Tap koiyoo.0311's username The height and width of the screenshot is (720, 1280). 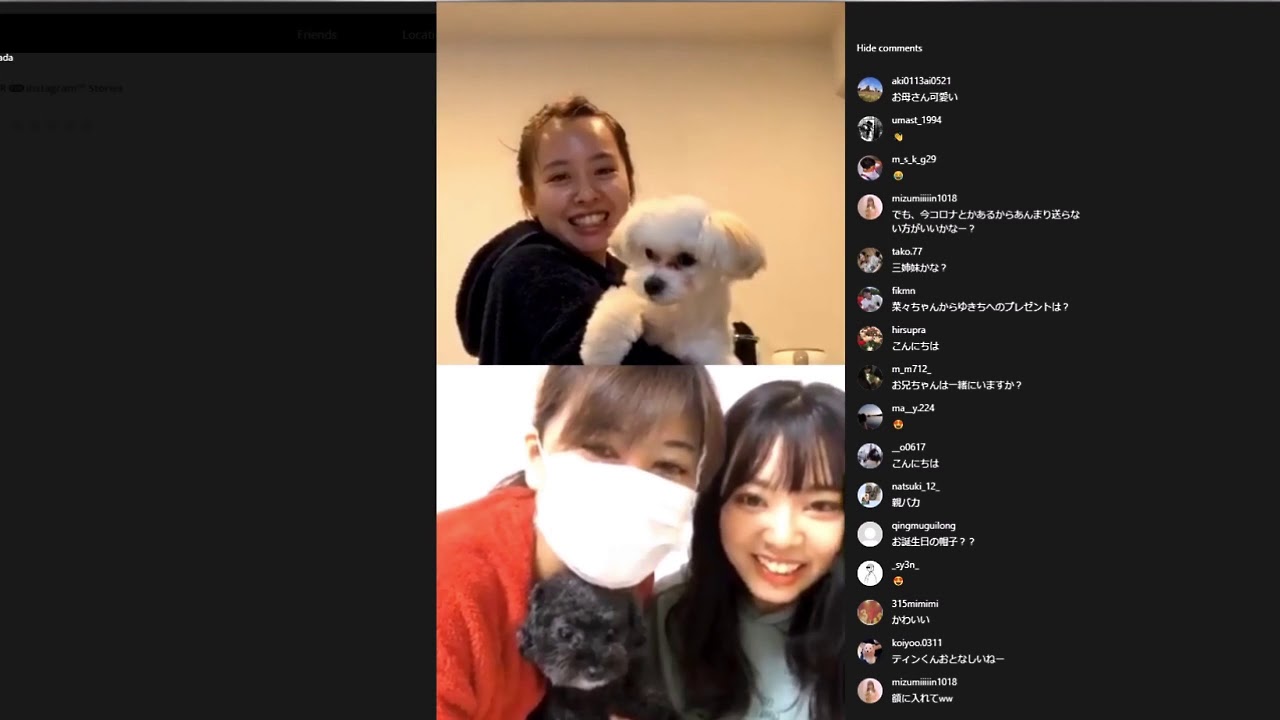pos(916,643)
